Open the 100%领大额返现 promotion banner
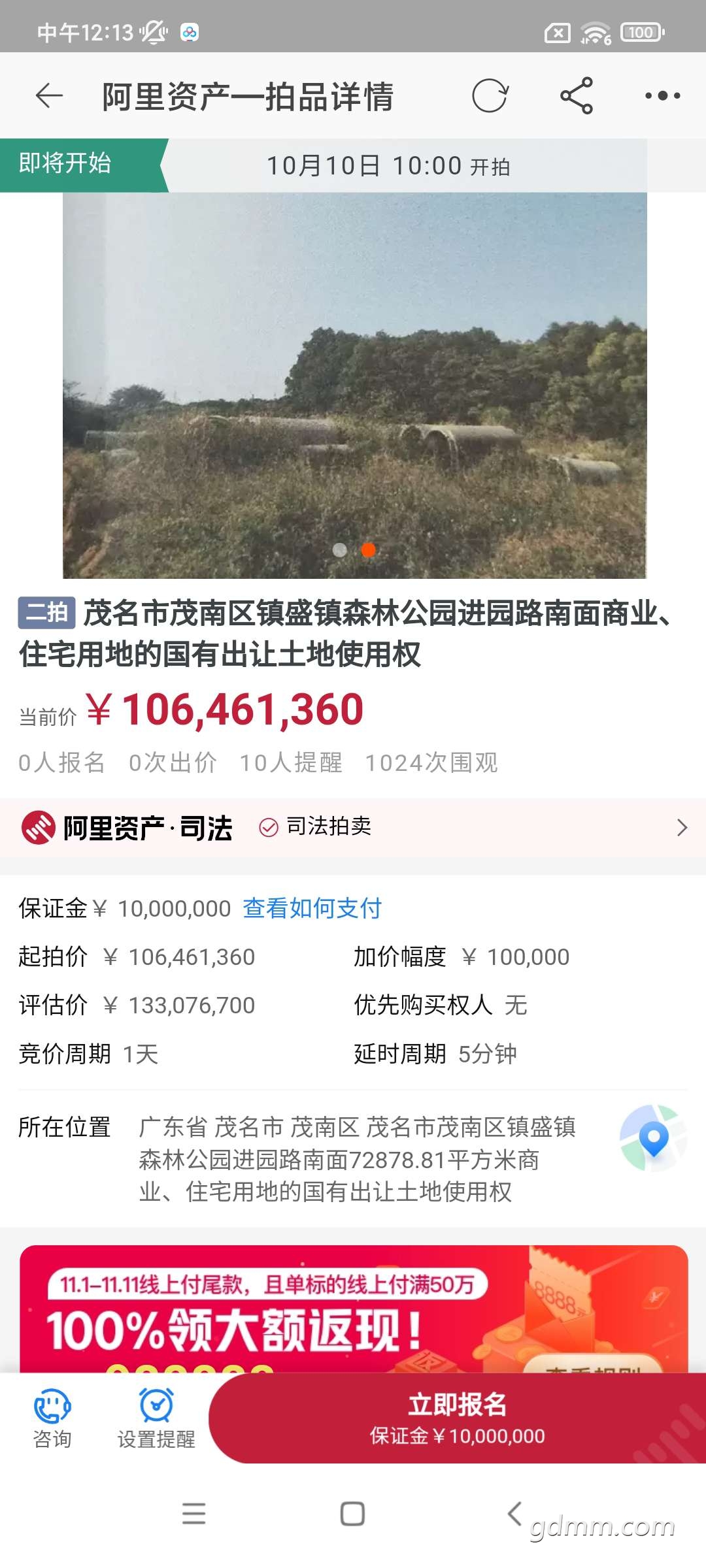 [x=353, y=1310]
